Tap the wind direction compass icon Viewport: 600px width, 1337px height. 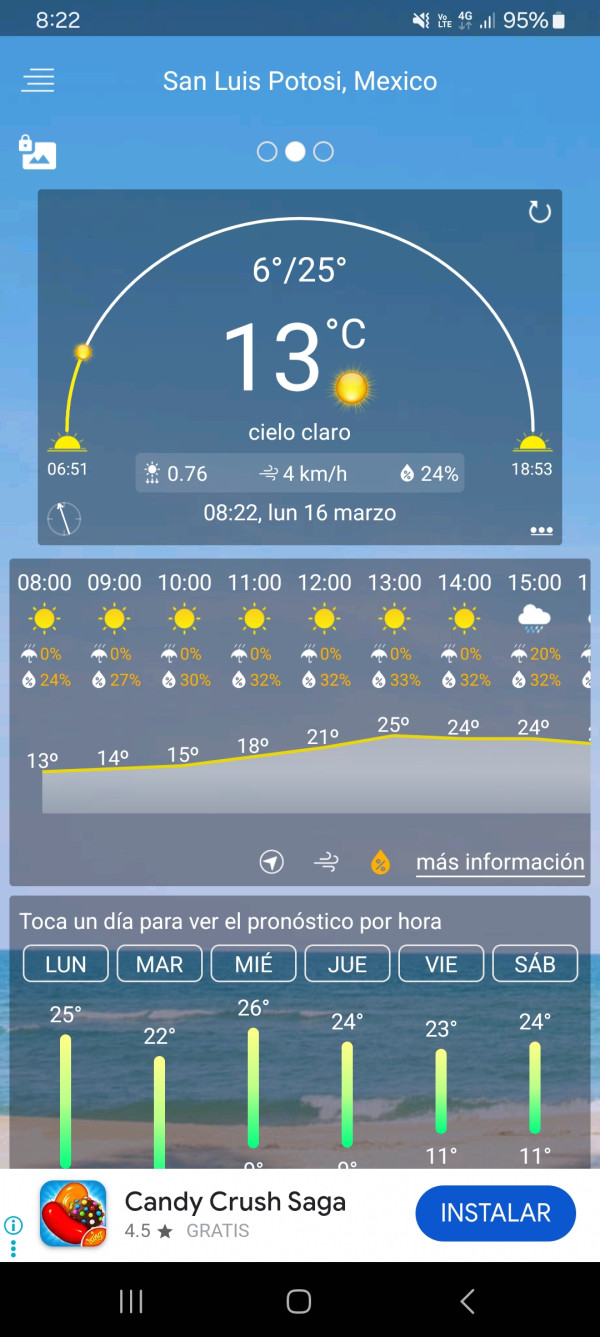pyautogui.click(x=64, y=518)
